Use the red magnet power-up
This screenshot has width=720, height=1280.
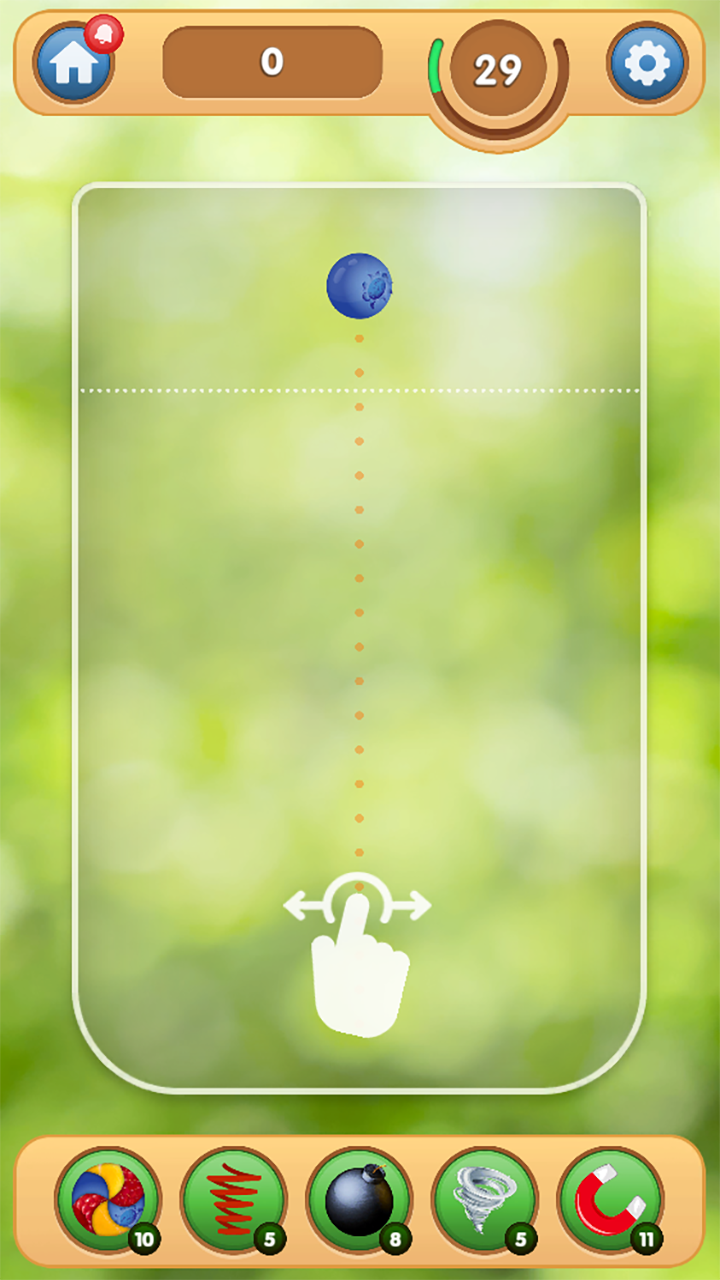611,1199
